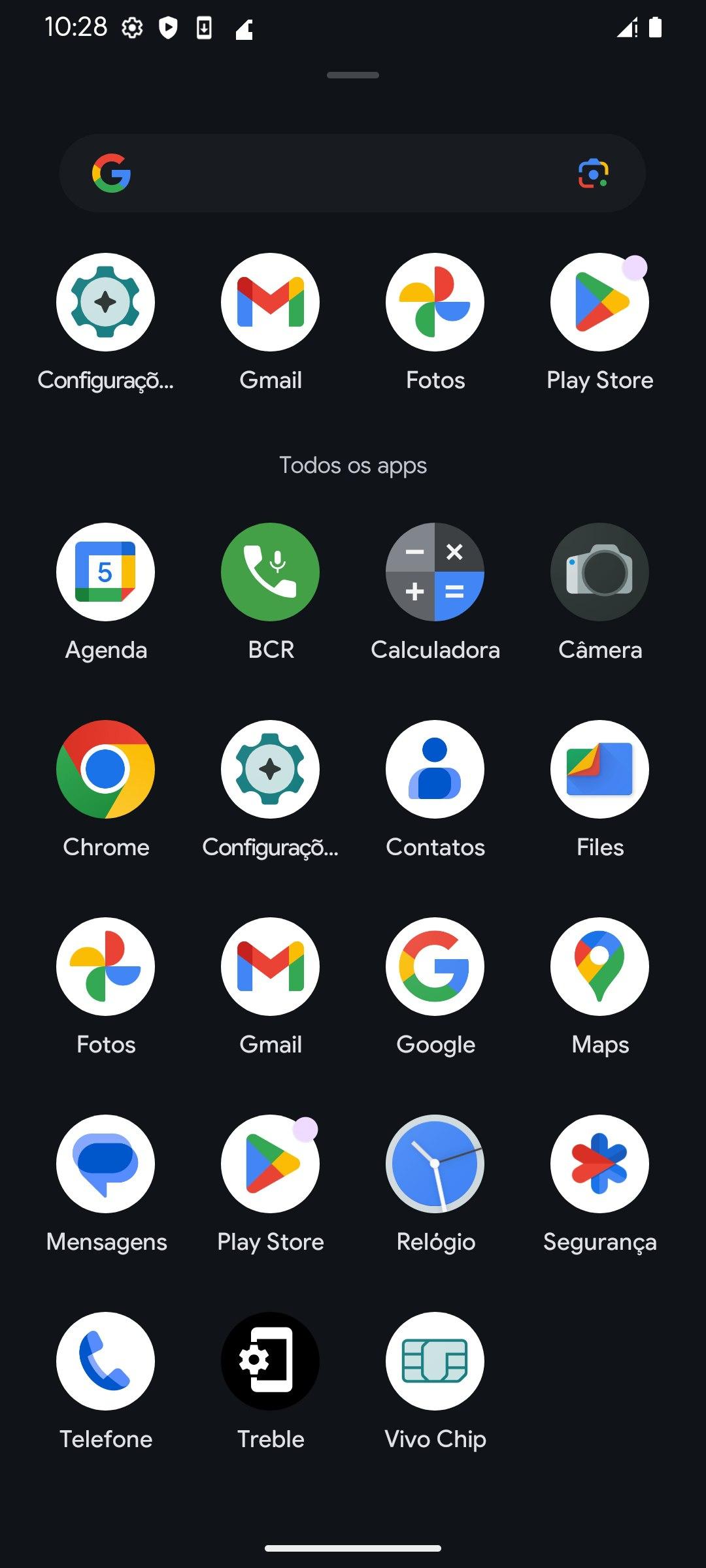Tap the Google search box
The image size is (706, 1568).
(340, 173)
